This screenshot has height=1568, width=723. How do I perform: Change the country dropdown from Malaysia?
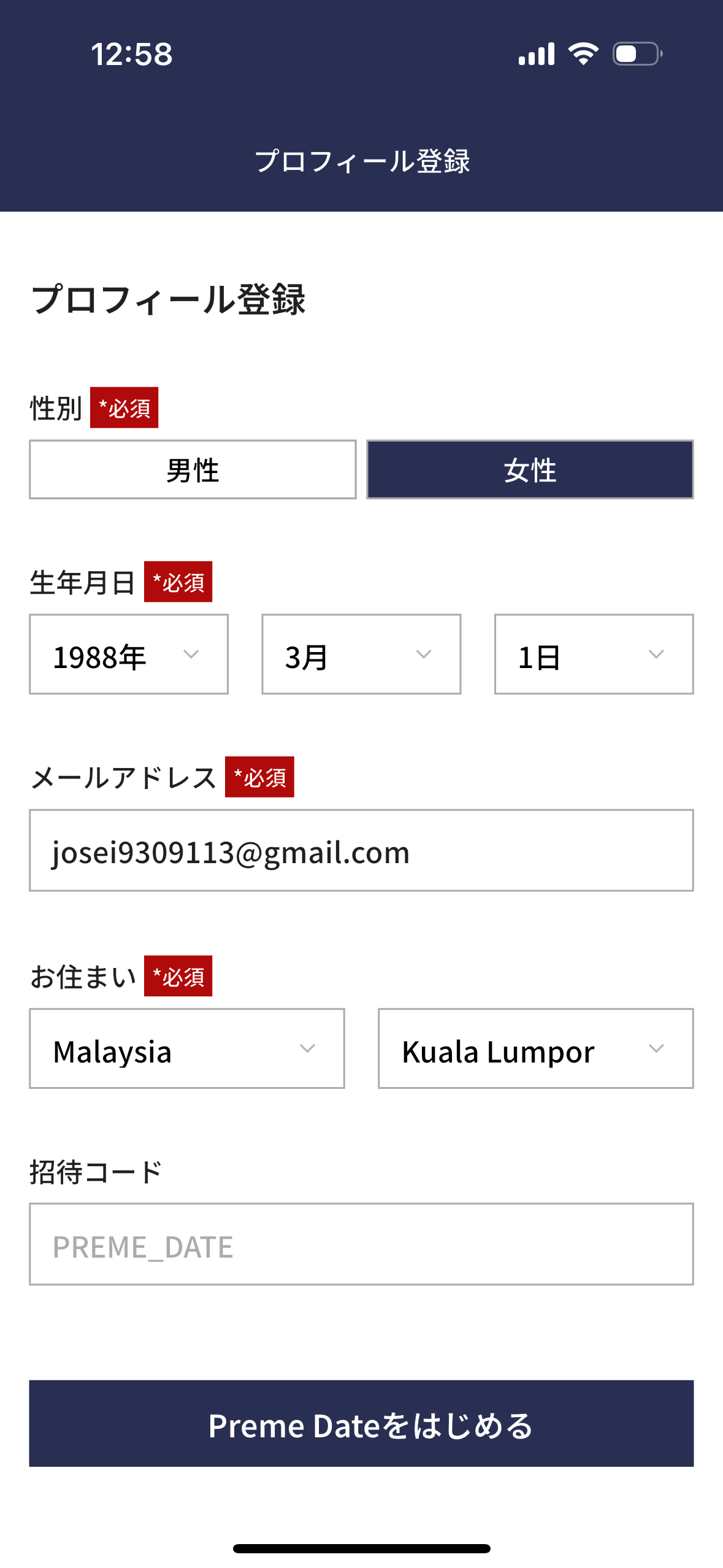[187, 1048]
